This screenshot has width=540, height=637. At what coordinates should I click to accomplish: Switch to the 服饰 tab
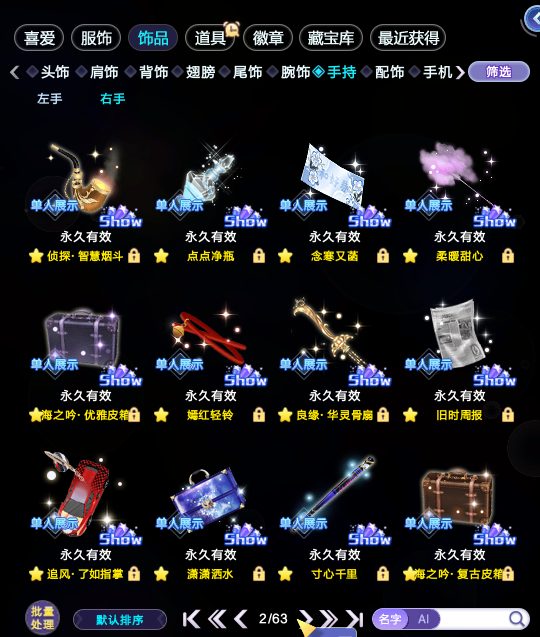pyautogui.click(x=96, y=38)
